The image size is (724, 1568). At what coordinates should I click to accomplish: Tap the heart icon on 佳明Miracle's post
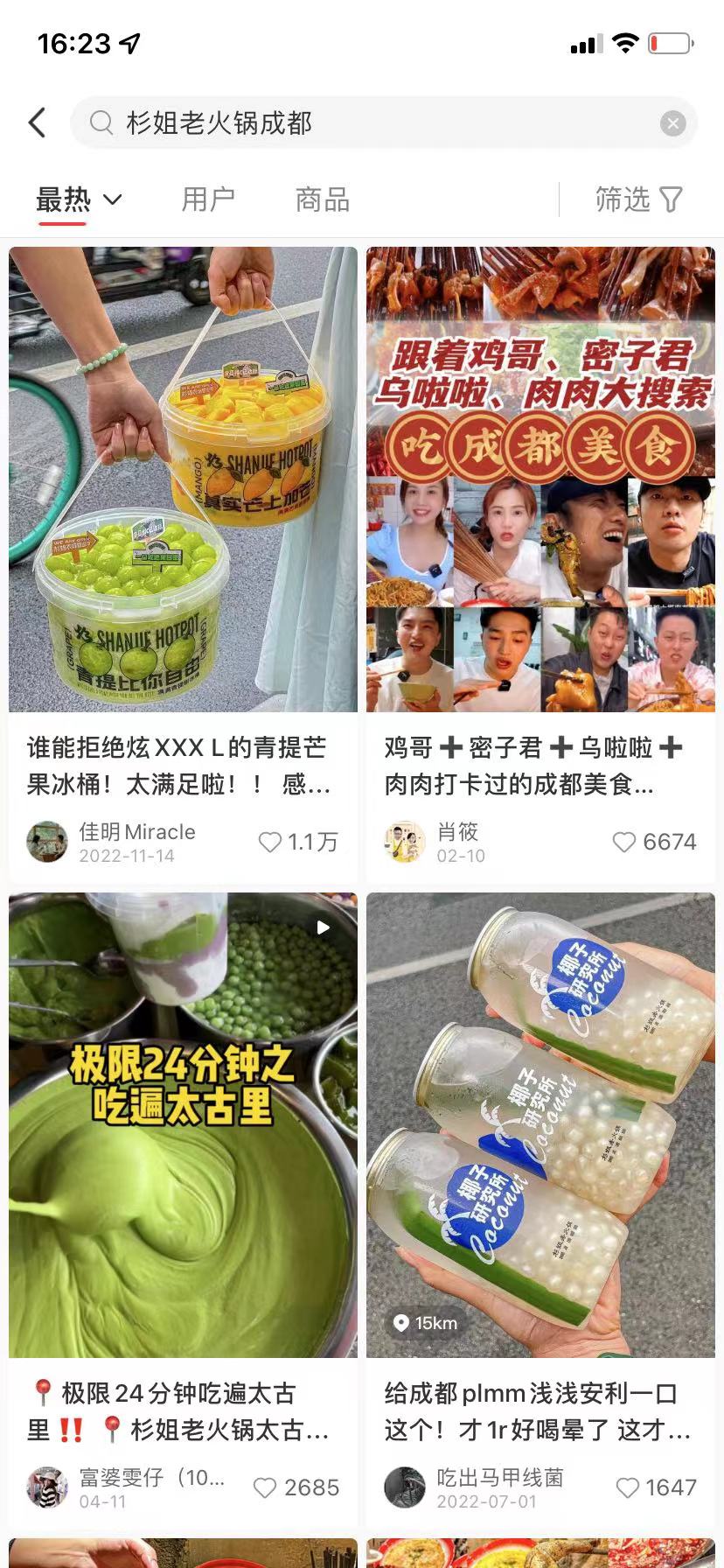pyautogui.click(x=269, y=842)
